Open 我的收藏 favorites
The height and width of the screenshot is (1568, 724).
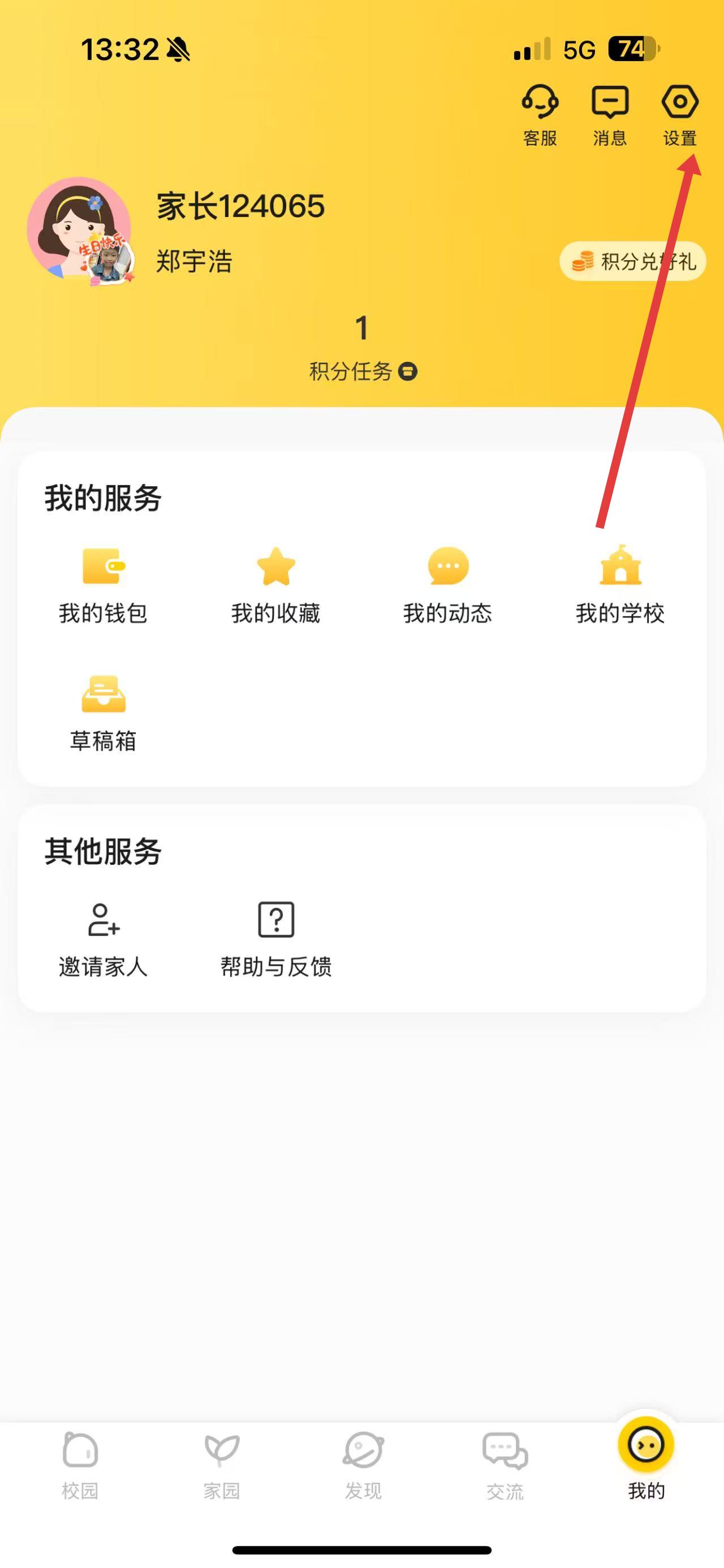point(276,585)
